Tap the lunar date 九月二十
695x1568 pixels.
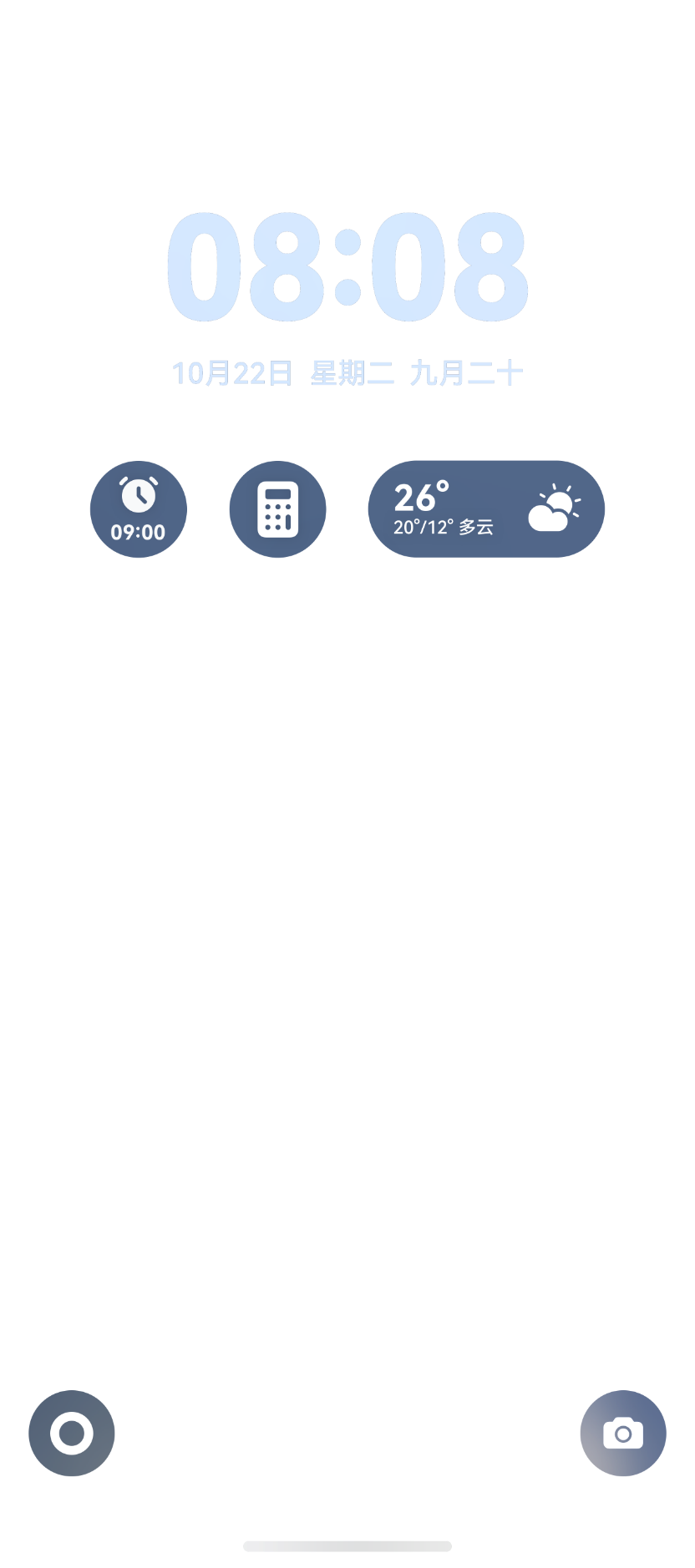coord(467,372)
